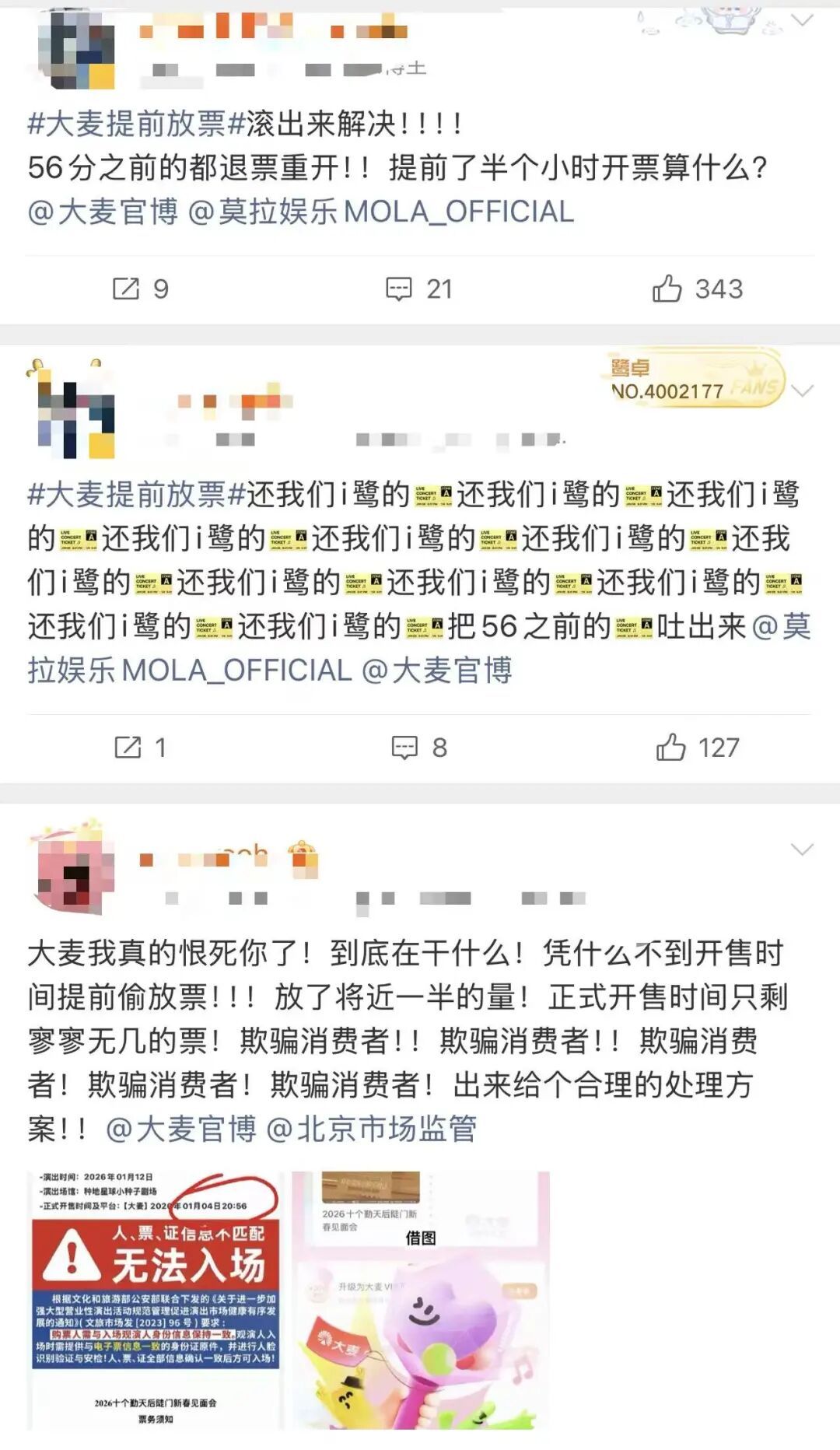Open comments on the post with 21 comments
The image size is (840, 1450).
click(418, 289)
